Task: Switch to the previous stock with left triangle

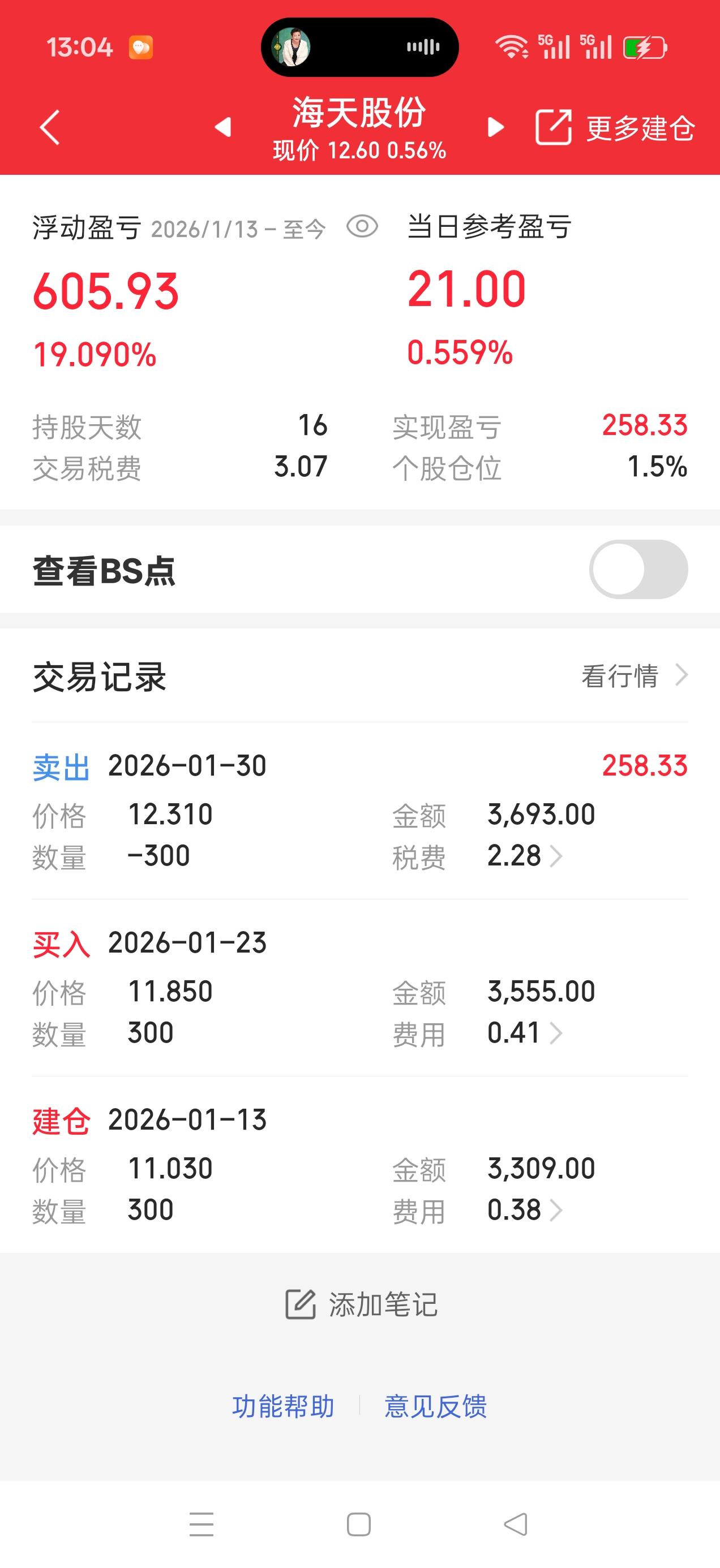Action: point(223,127)
